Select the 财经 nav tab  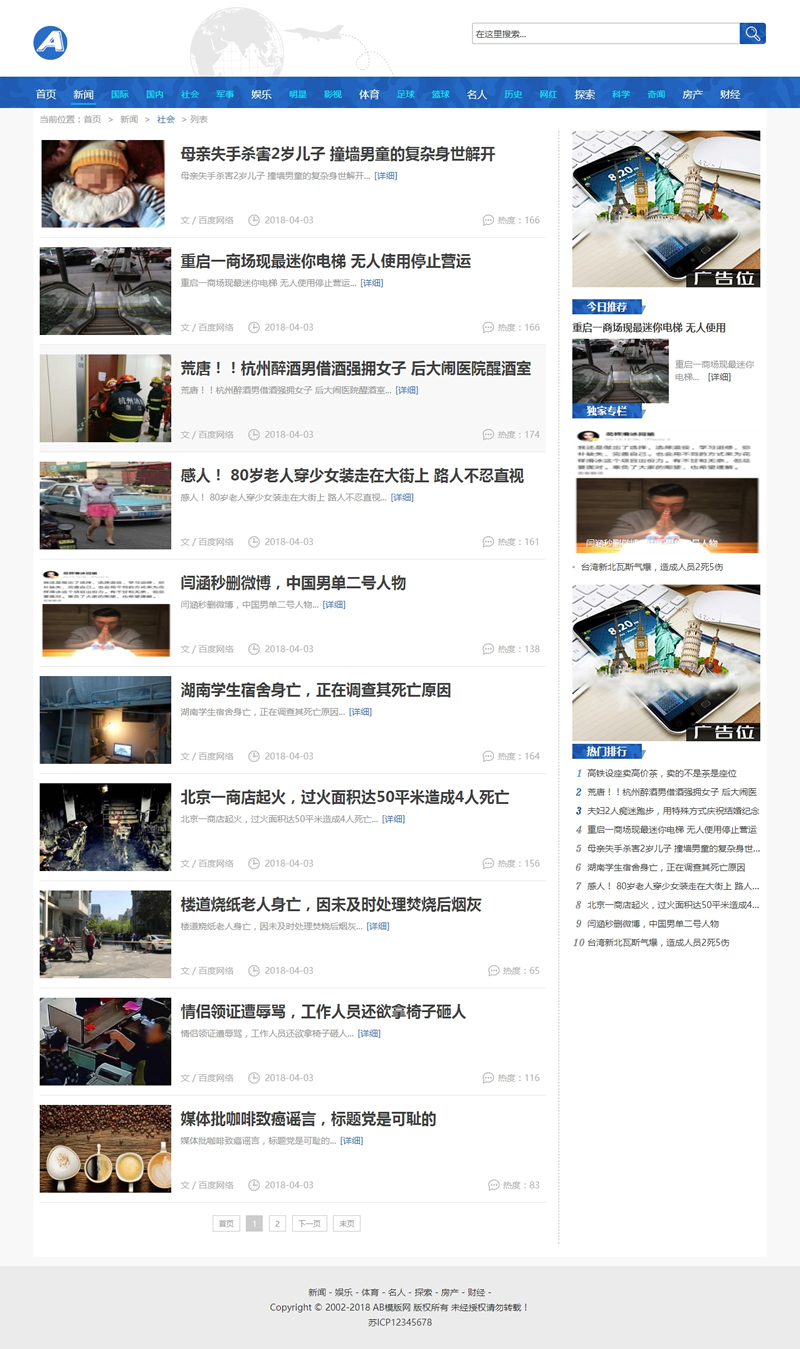[x=730, y=95]
